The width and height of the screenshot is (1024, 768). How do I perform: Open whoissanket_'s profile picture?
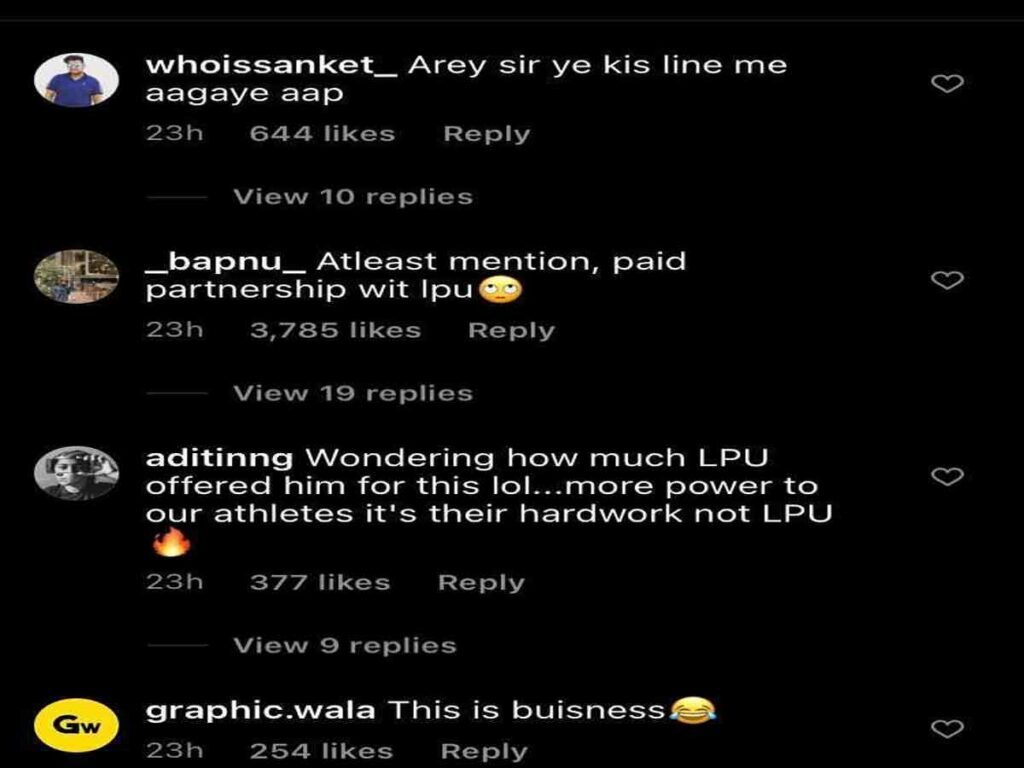click(76, 81)
